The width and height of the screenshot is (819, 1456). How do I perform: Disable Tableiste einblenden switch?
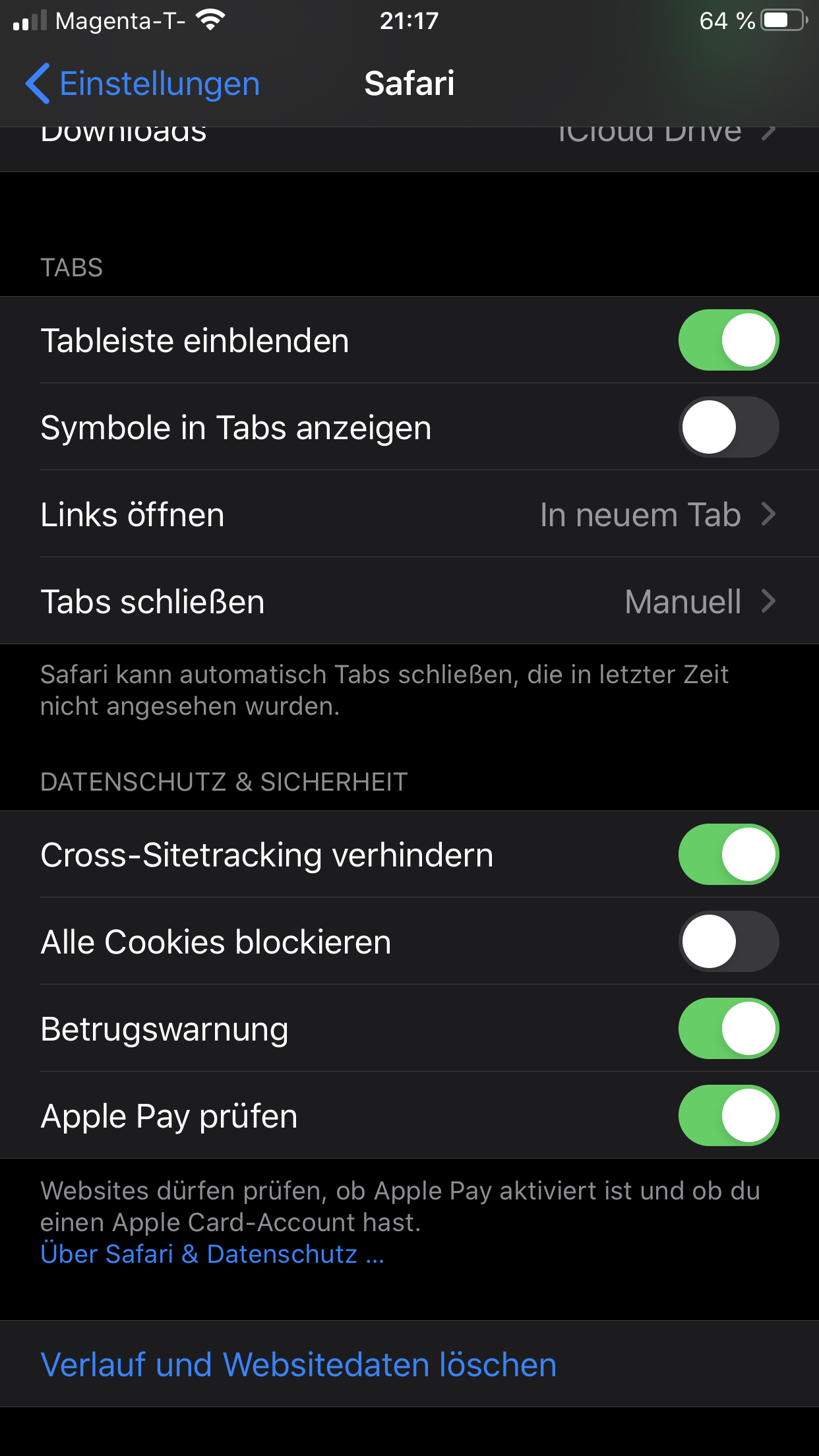tap(728, 340)
